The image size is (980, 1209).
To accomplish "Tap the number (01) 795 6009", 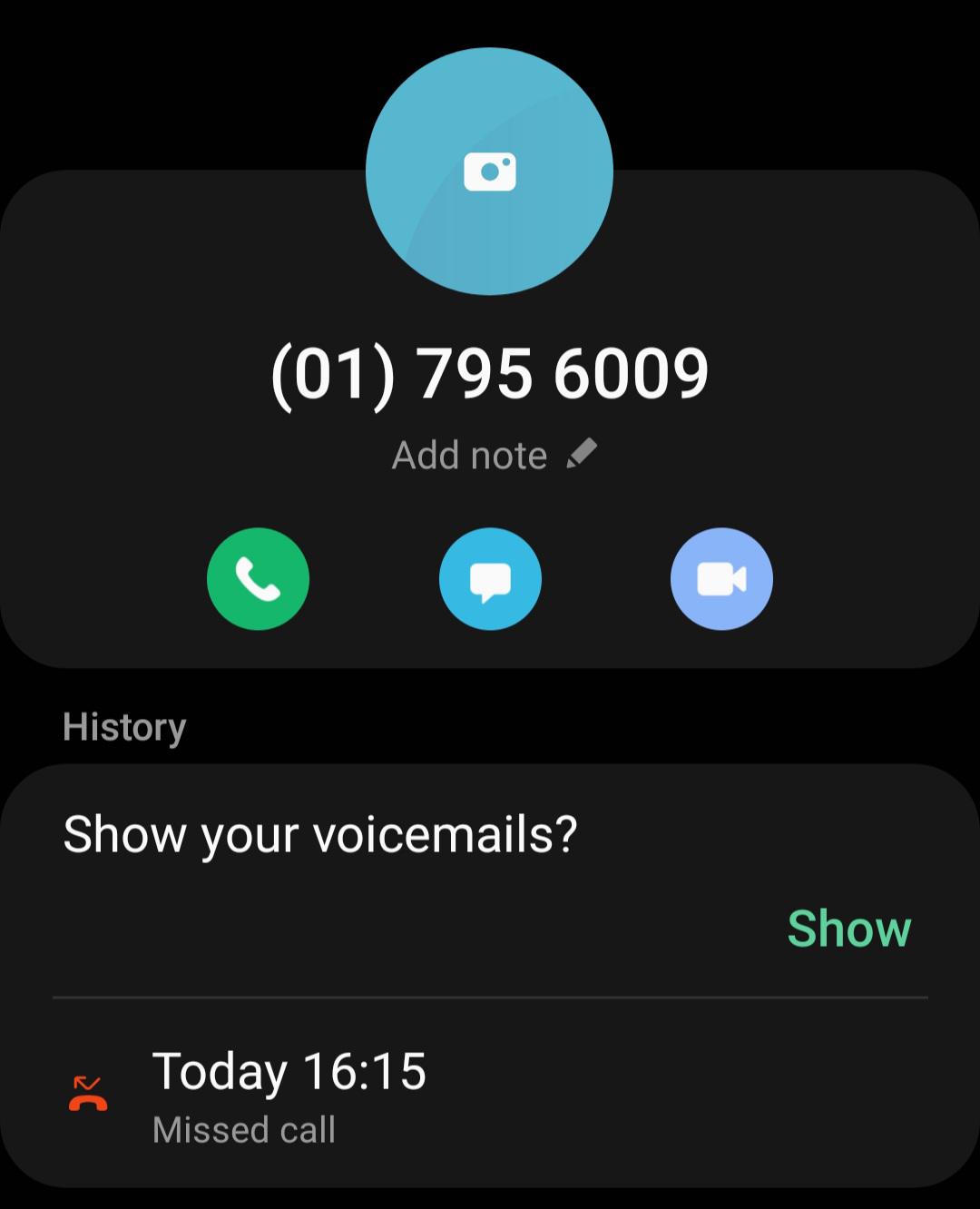I will coord(490,370).
